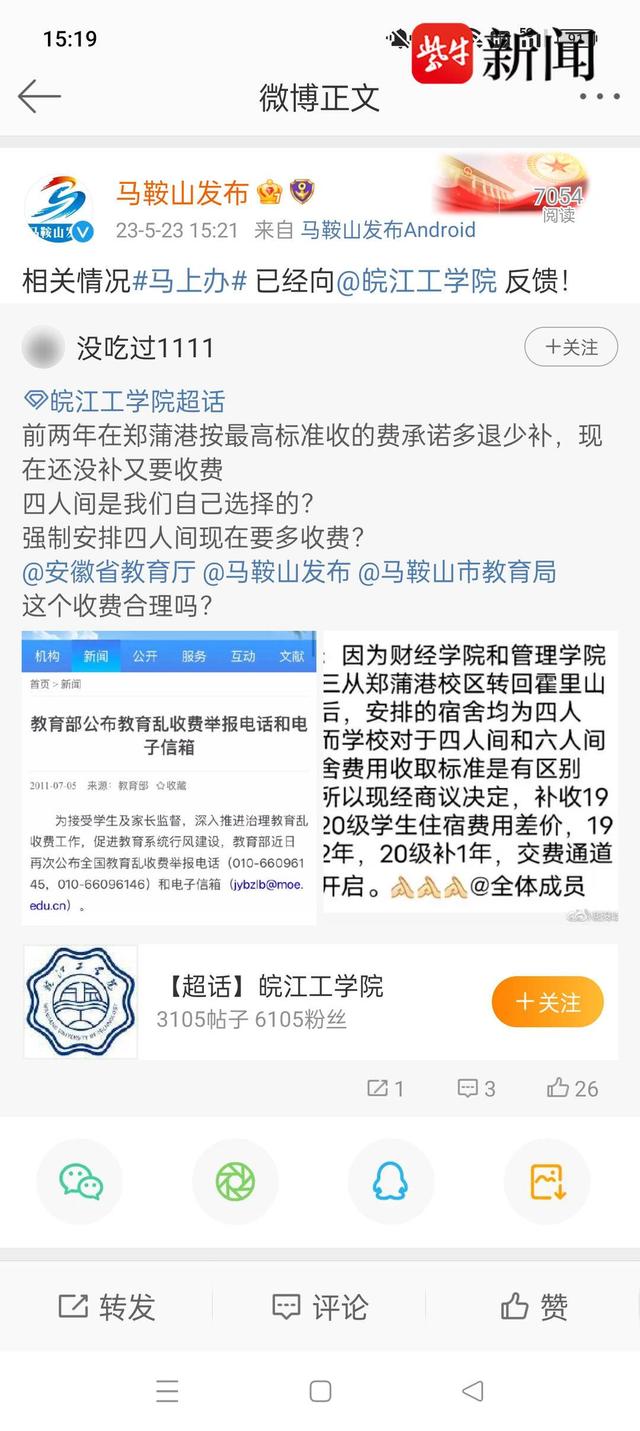This screenshot has width=640, height=1431.
Task: Open the @安徽省教育厅 mention
Action: [108, 572]
